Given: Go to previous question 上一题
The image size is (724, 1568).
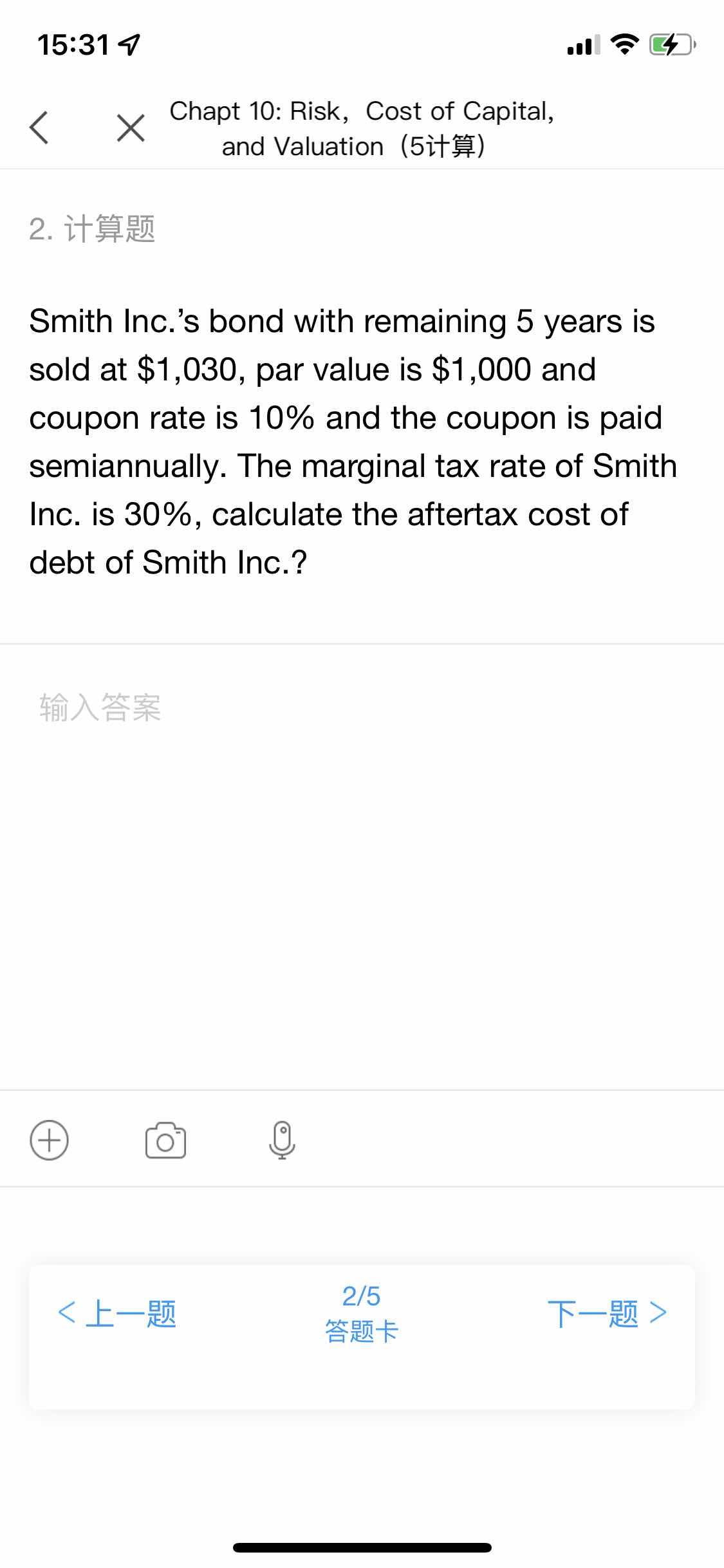Looking at the screenshot, I should (118, 1313).
